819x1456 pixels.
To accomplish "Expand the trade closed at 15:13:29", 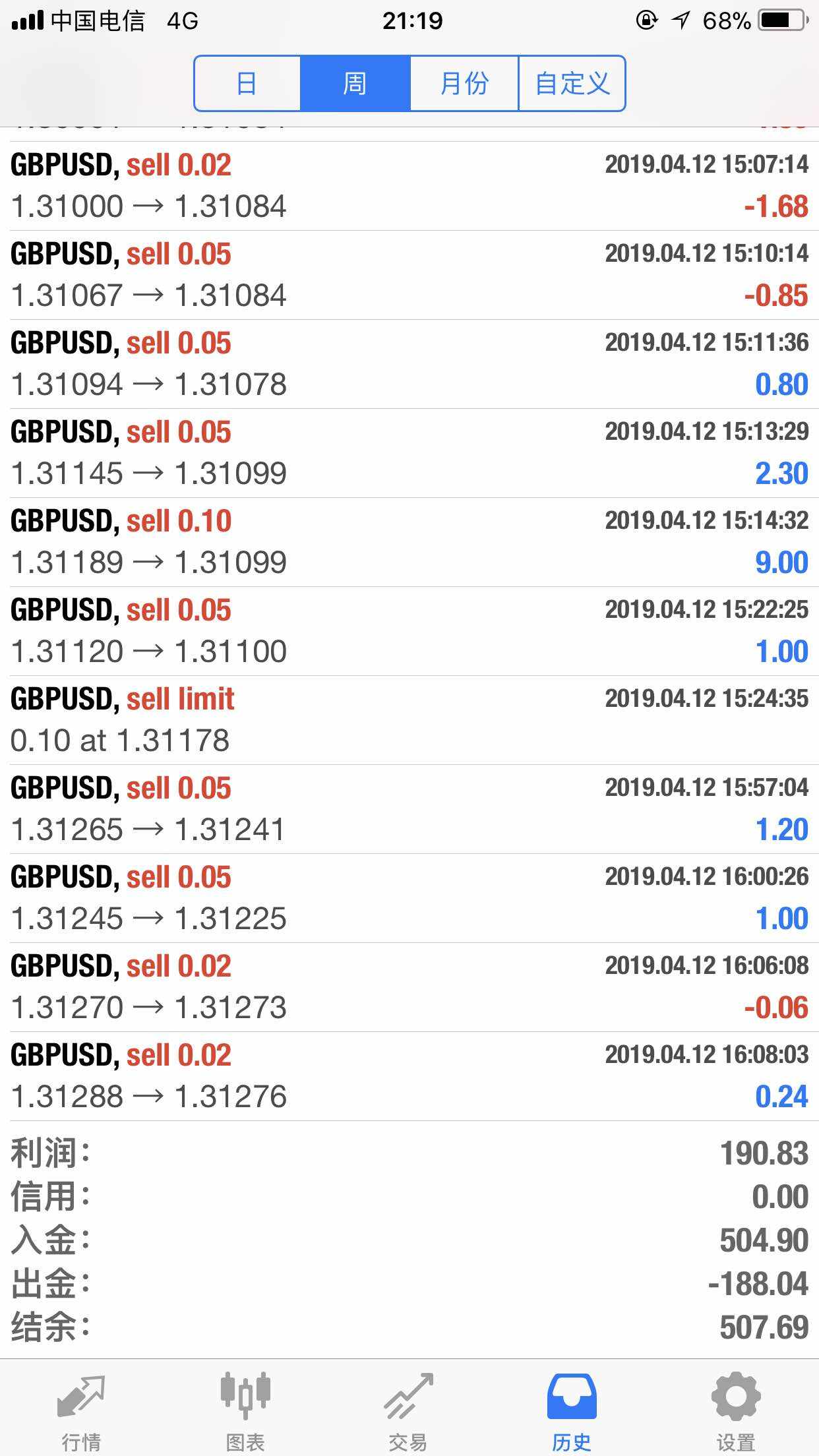I will tap(409, 453).
